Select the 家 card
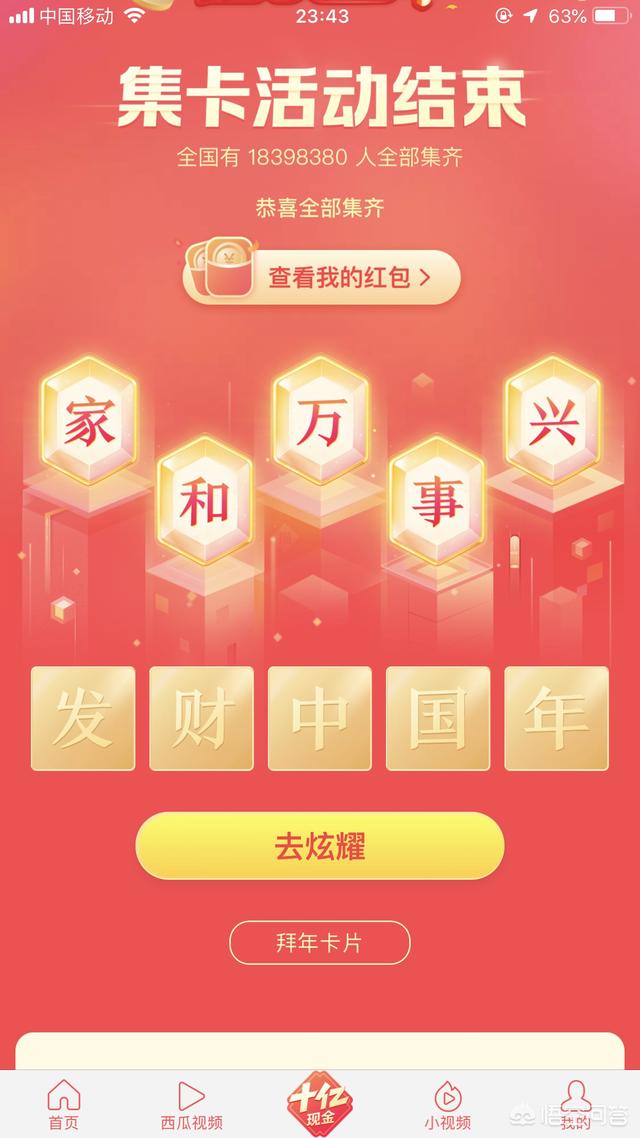The height and width of the screenshot is (1138, 640). click(x=89, y=420)
